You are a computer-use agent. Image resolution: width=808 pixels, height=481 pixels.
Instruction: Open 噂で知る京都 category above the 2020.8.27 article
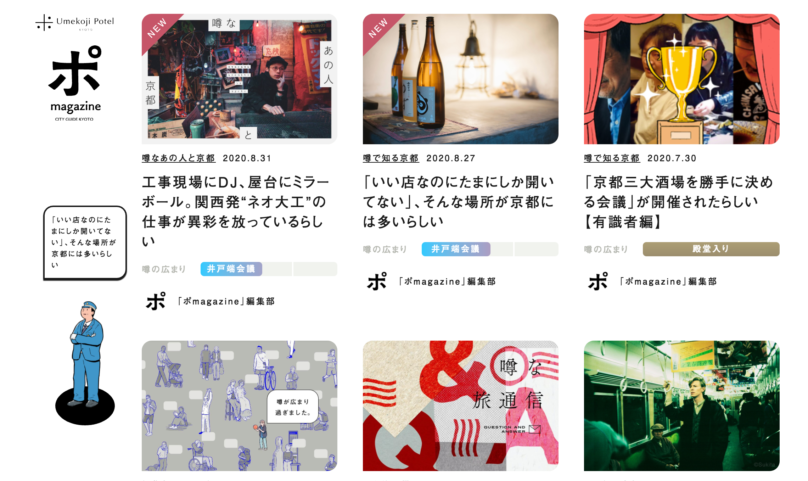coord(391,158)
